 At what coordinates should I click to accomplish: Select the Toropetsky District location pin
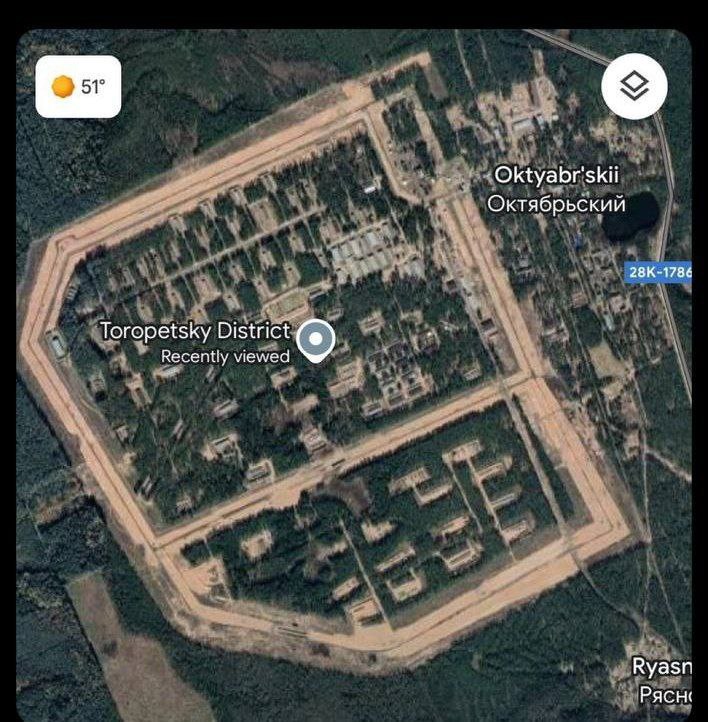tap(317, 340)
